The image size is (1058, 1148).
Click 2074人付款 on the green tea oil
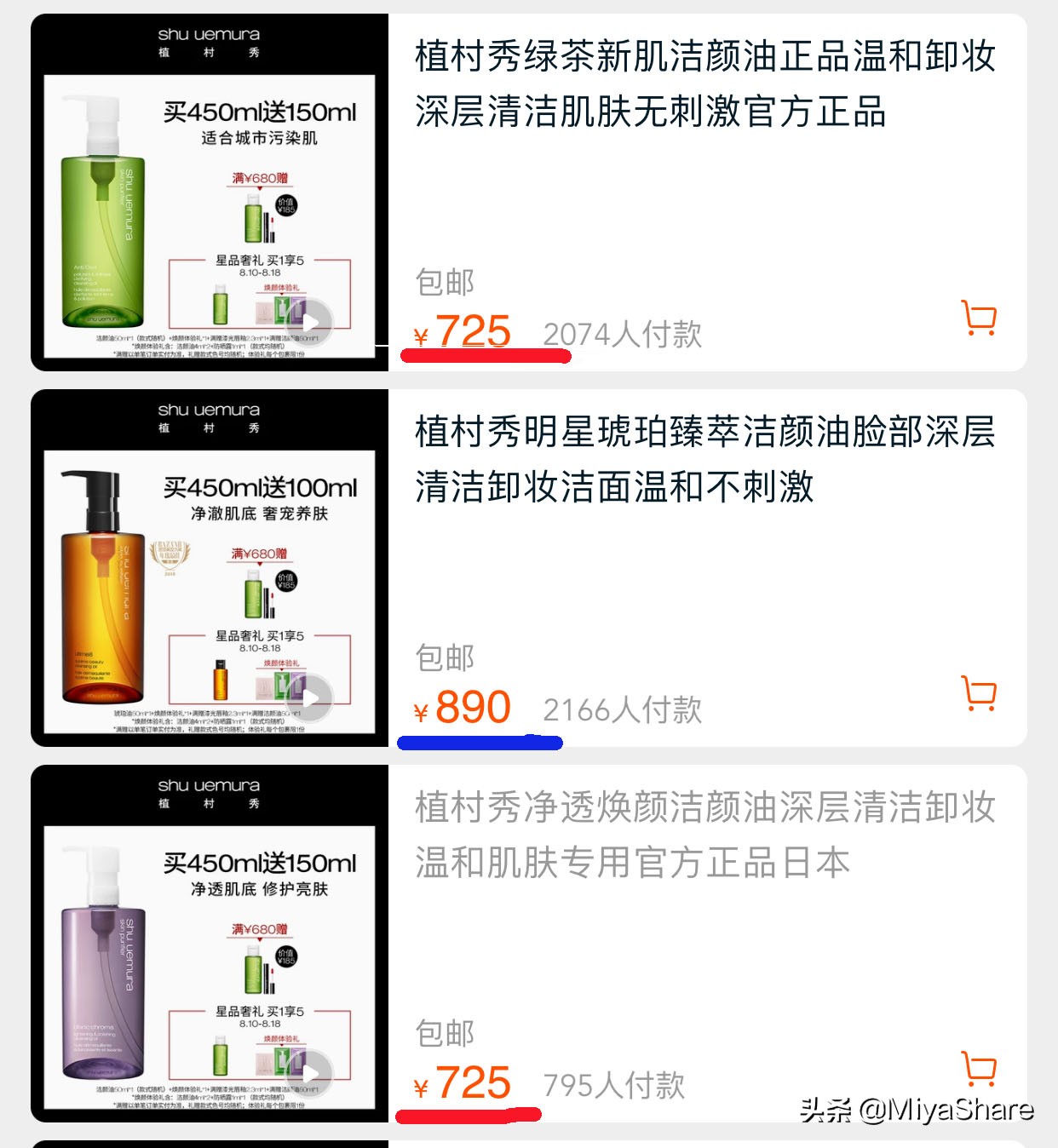coord(623,335)
